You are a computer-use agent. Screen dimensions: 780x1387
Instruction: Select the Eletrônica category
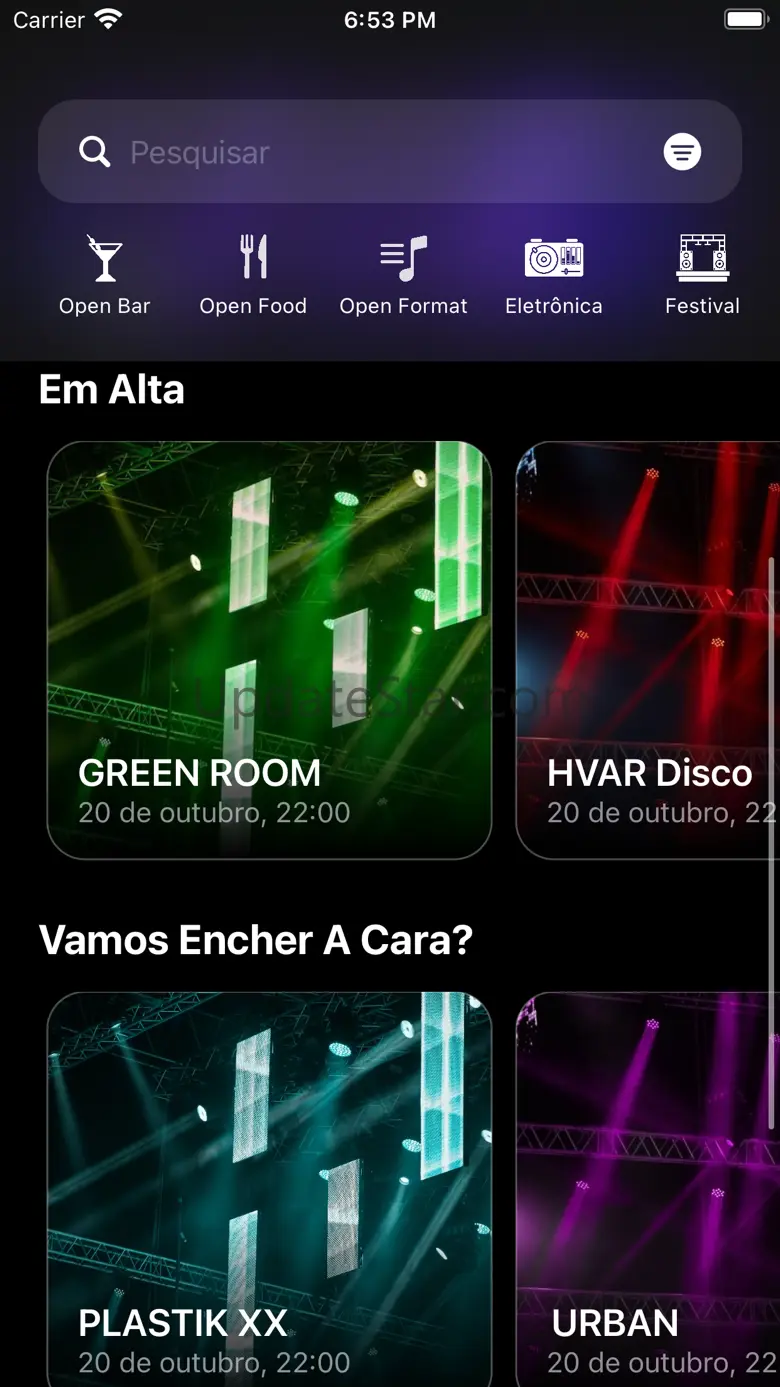pos(554,276)
